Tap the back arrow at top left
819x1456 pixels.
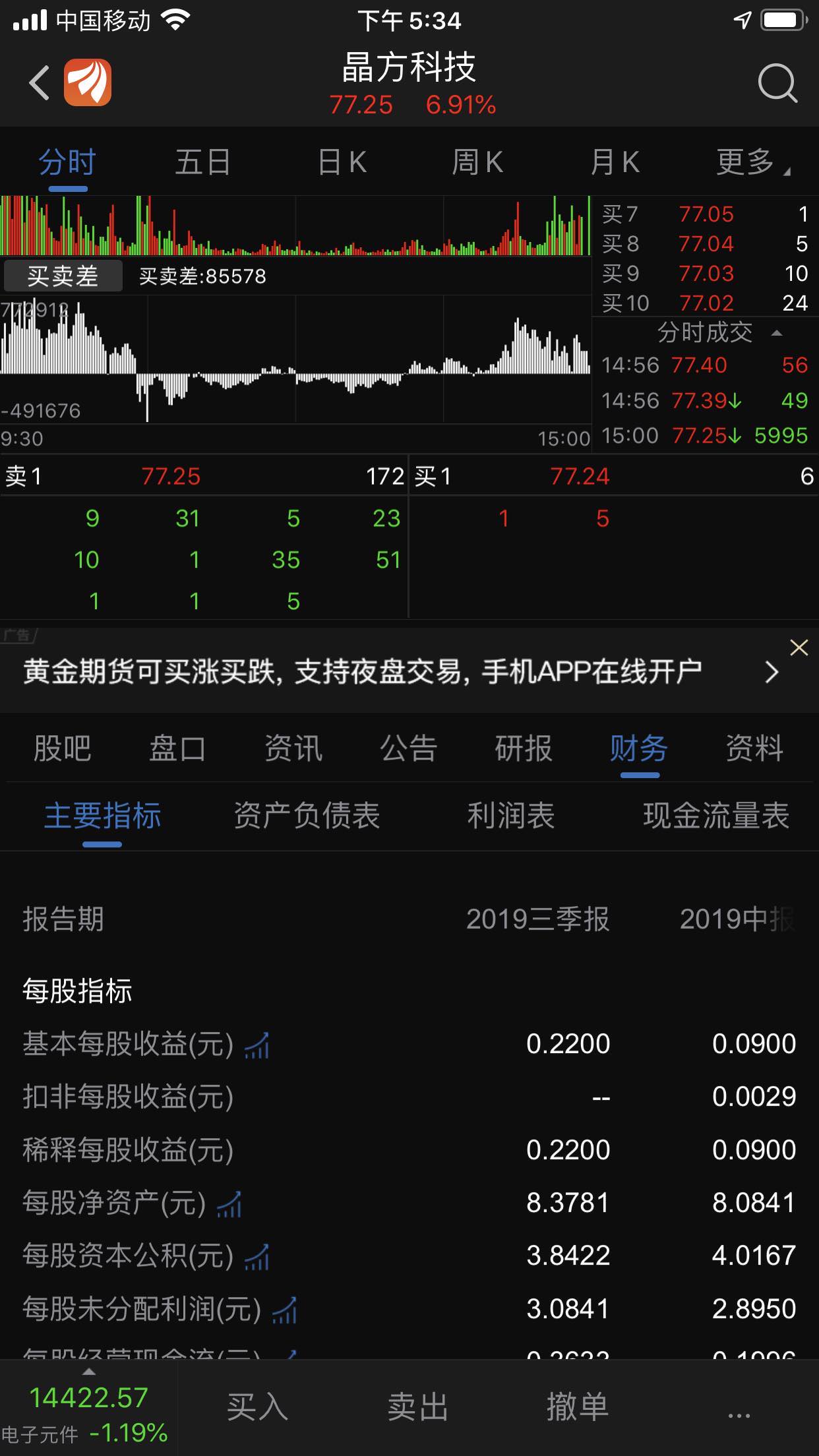pos(38,82)
